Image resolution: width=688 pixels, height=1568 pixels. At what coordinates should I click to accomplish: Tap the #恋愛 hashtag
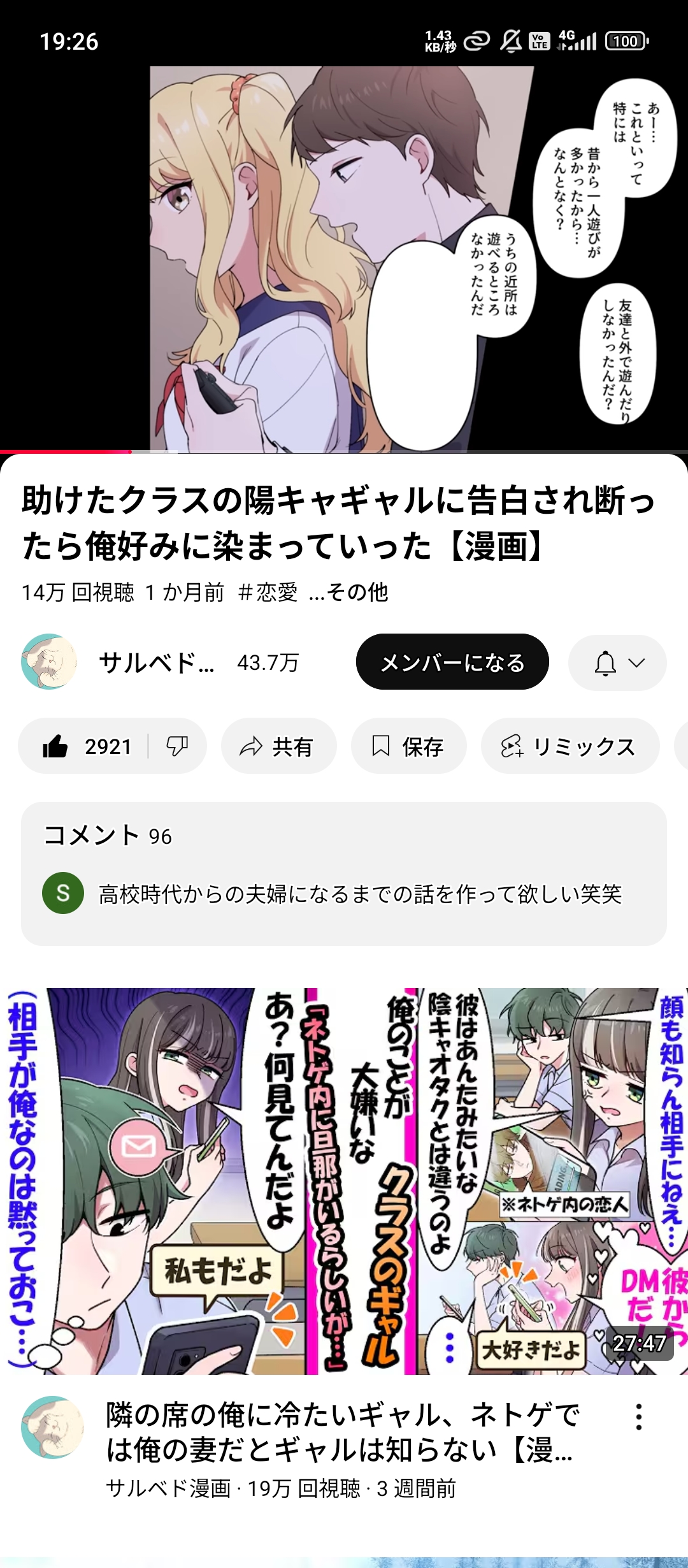point(268,592)
